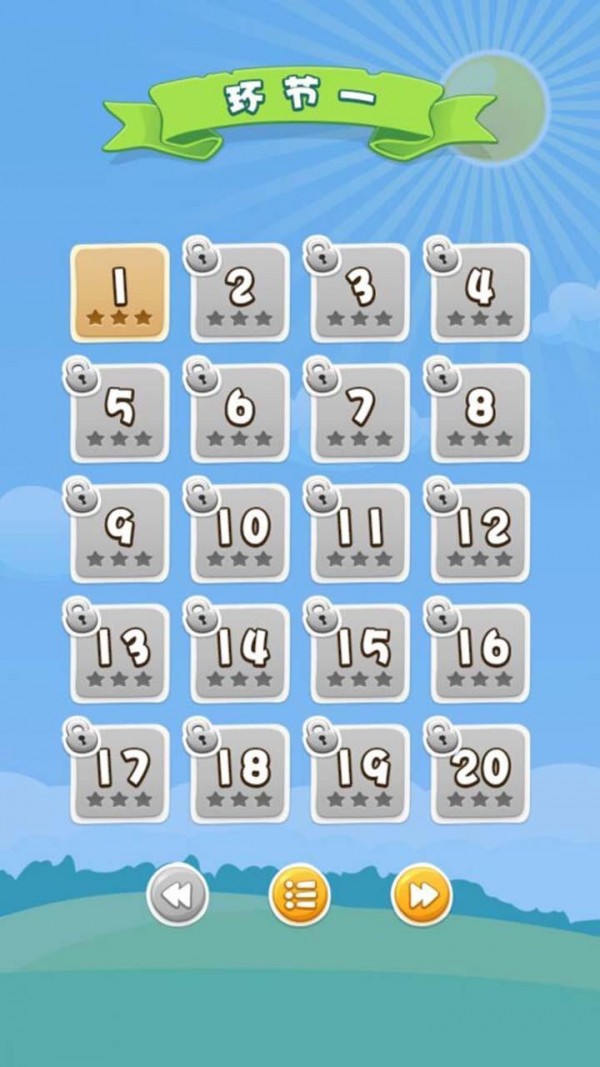Tap level 15 tile
600x1067 pixels.
pos(360,652)
